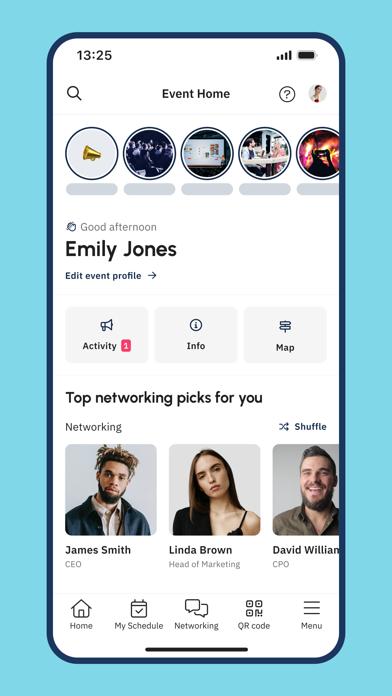The image size is (392, 696).
Task: Open James Smith's profile card
Action: [x=111, y=506]
